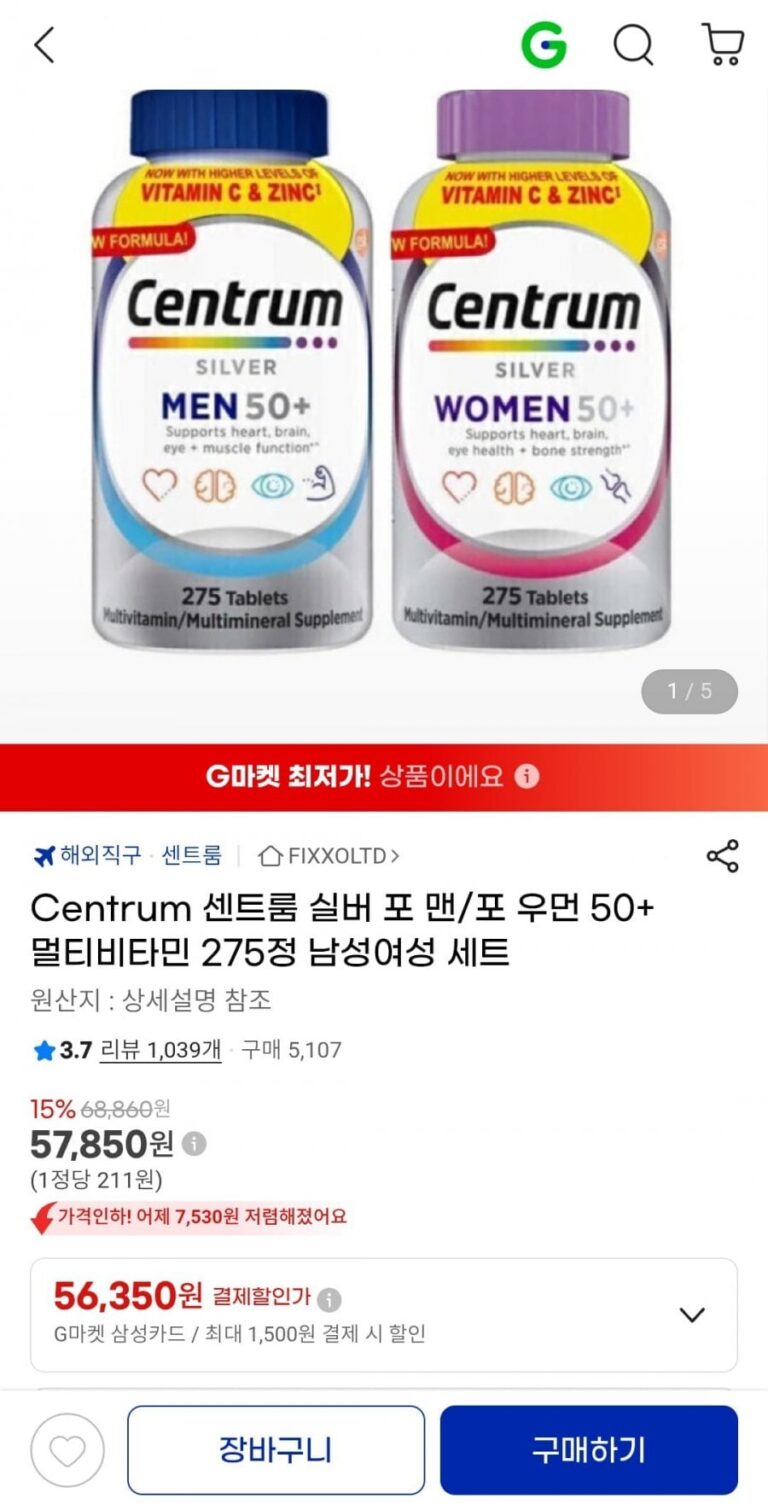Share this product
Viewport: 768px width, 1510px height.
pyautogui.click(x=722, y=856)
